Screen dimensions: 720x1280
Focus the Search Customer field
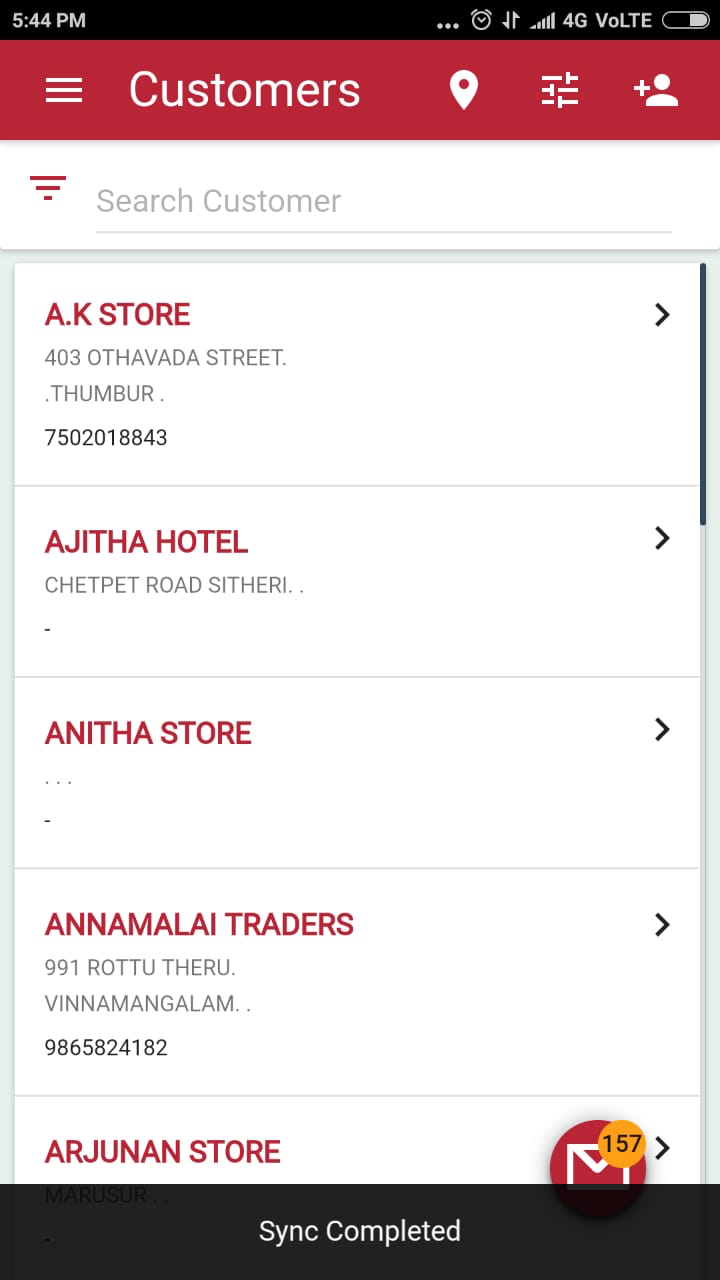point(382,201)
